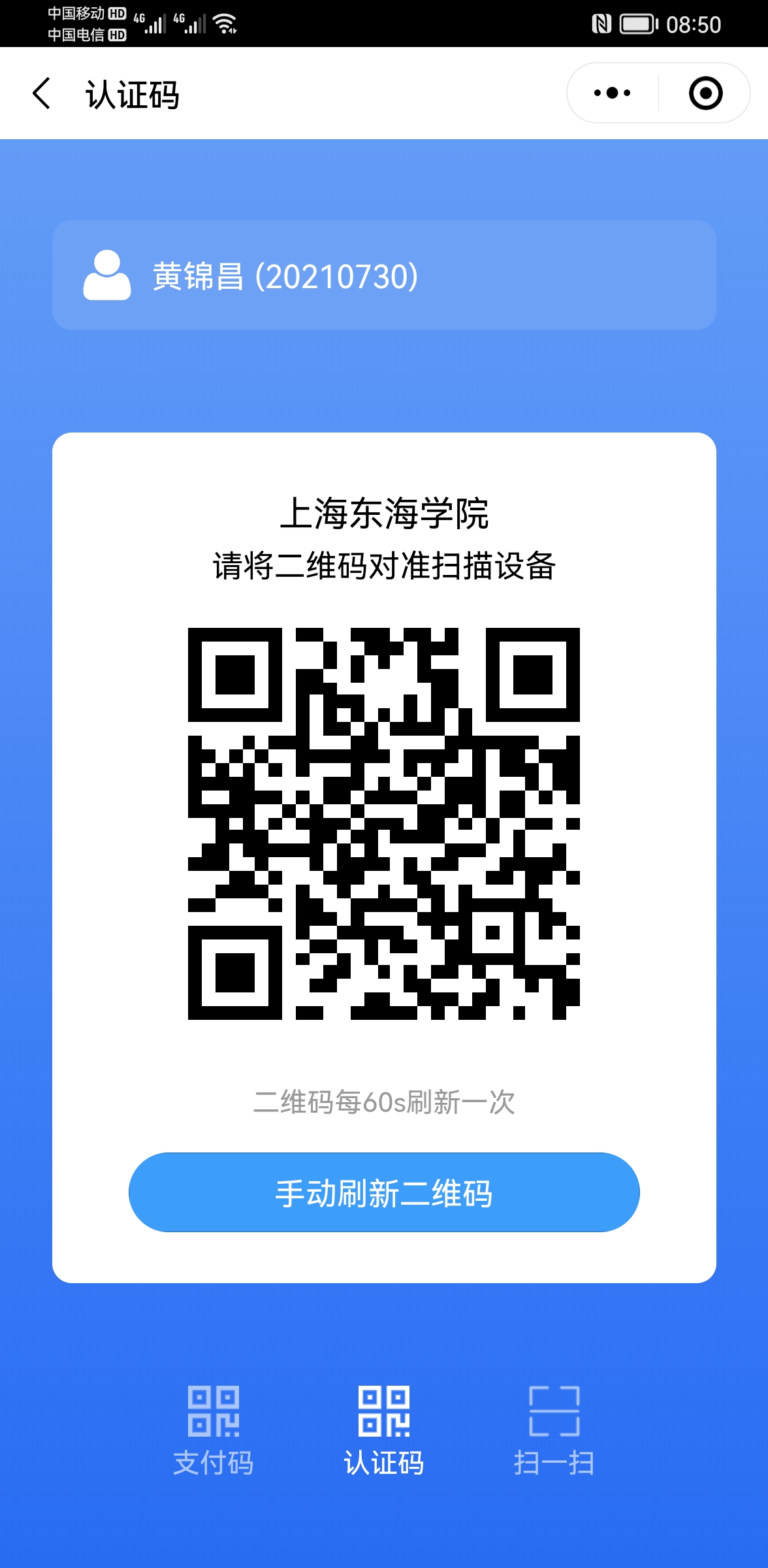Screen dimensions: 768x1568
Task: Go back from the 认证码 page
Action: click(x=42, y=93)
